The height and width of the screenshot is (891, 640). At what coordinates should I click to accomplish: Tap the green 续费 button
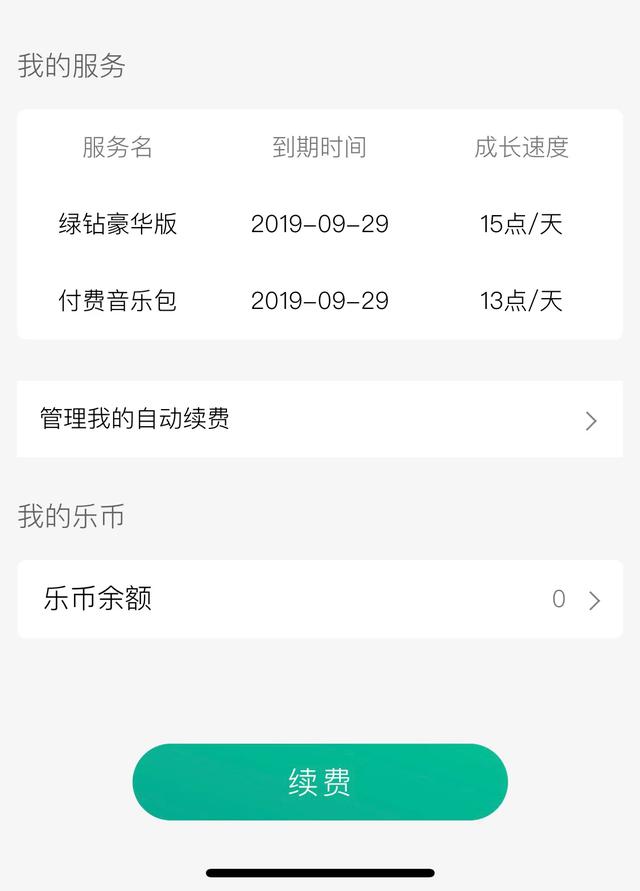tap(320, 782)
